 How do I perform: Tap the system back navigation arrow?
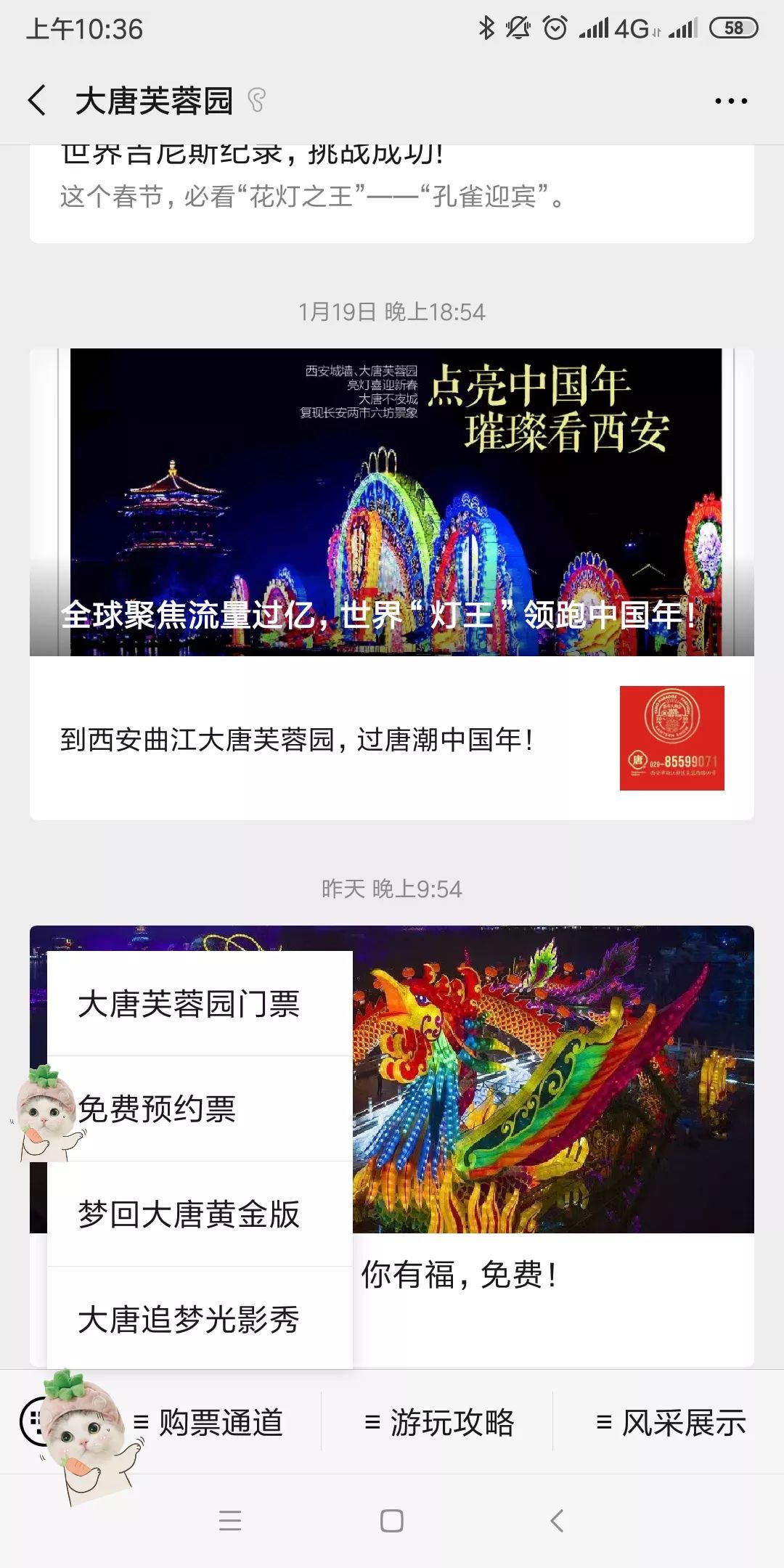coord(557,1521)
